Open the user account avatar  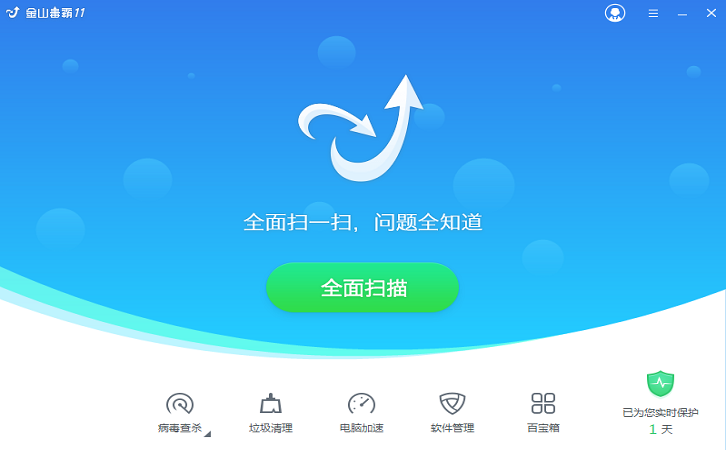[x=615, y=13]
